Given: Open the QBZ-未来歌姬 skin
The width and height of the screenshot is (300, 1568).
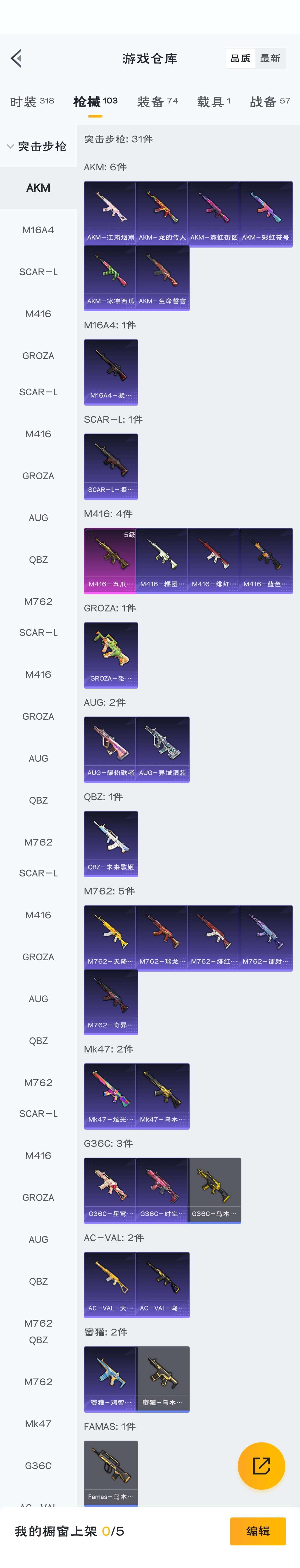Looking at the screenshot, I should tap(110, 844).
